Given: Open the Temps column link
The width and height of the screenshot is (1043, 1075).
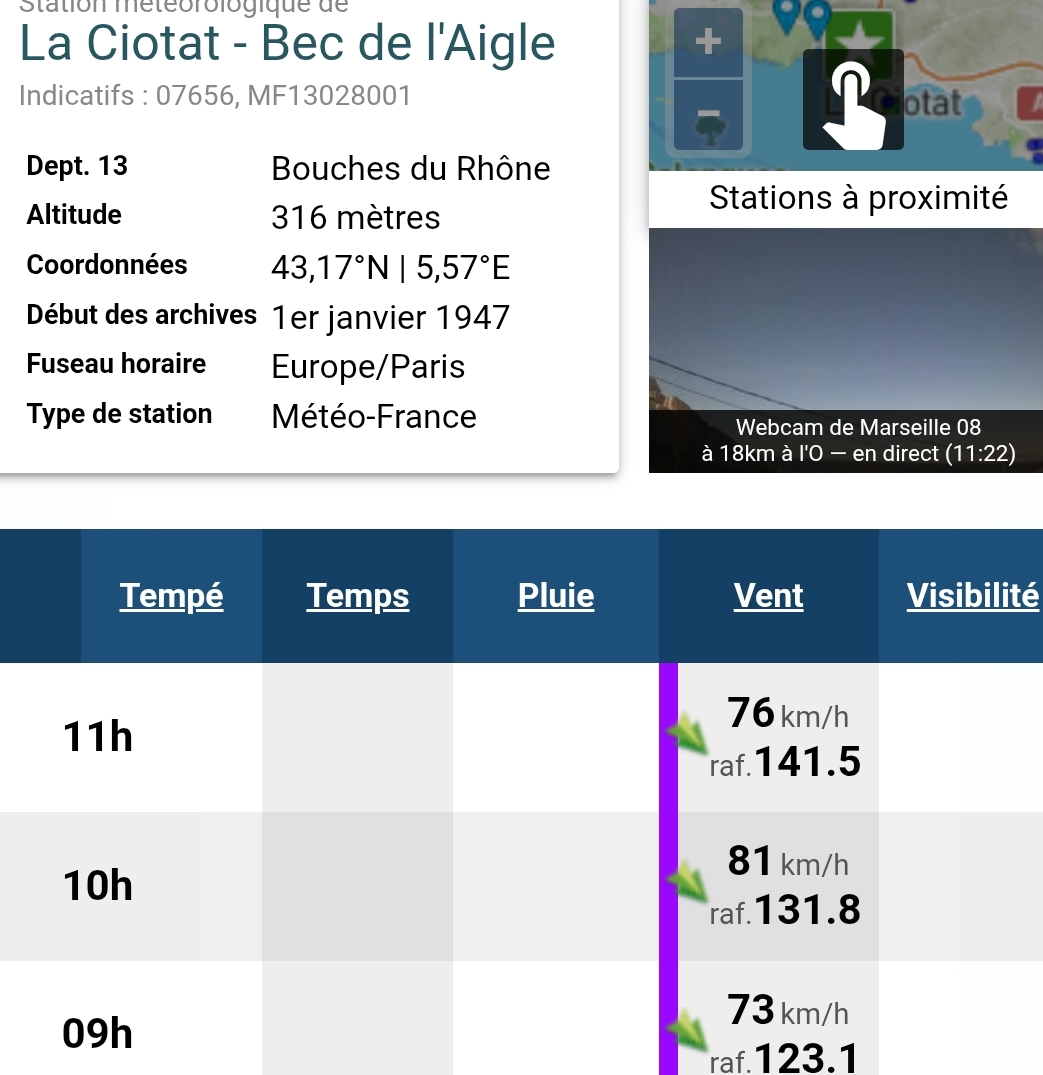Looking at the screenshot, I should [x=358, y=596].
